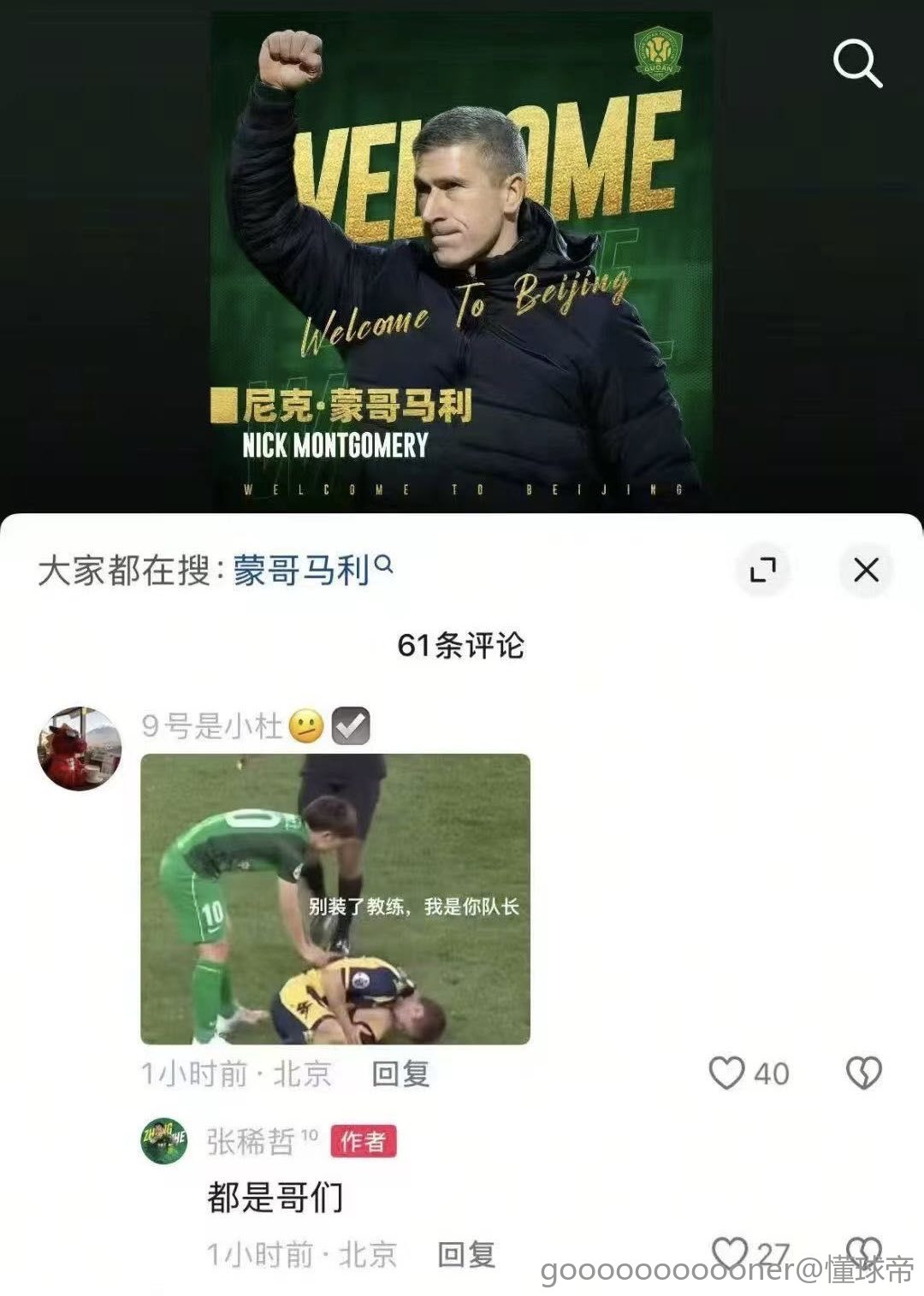924x1296 pixels.
Task: Close the comments panel
Action: (866, 570)
